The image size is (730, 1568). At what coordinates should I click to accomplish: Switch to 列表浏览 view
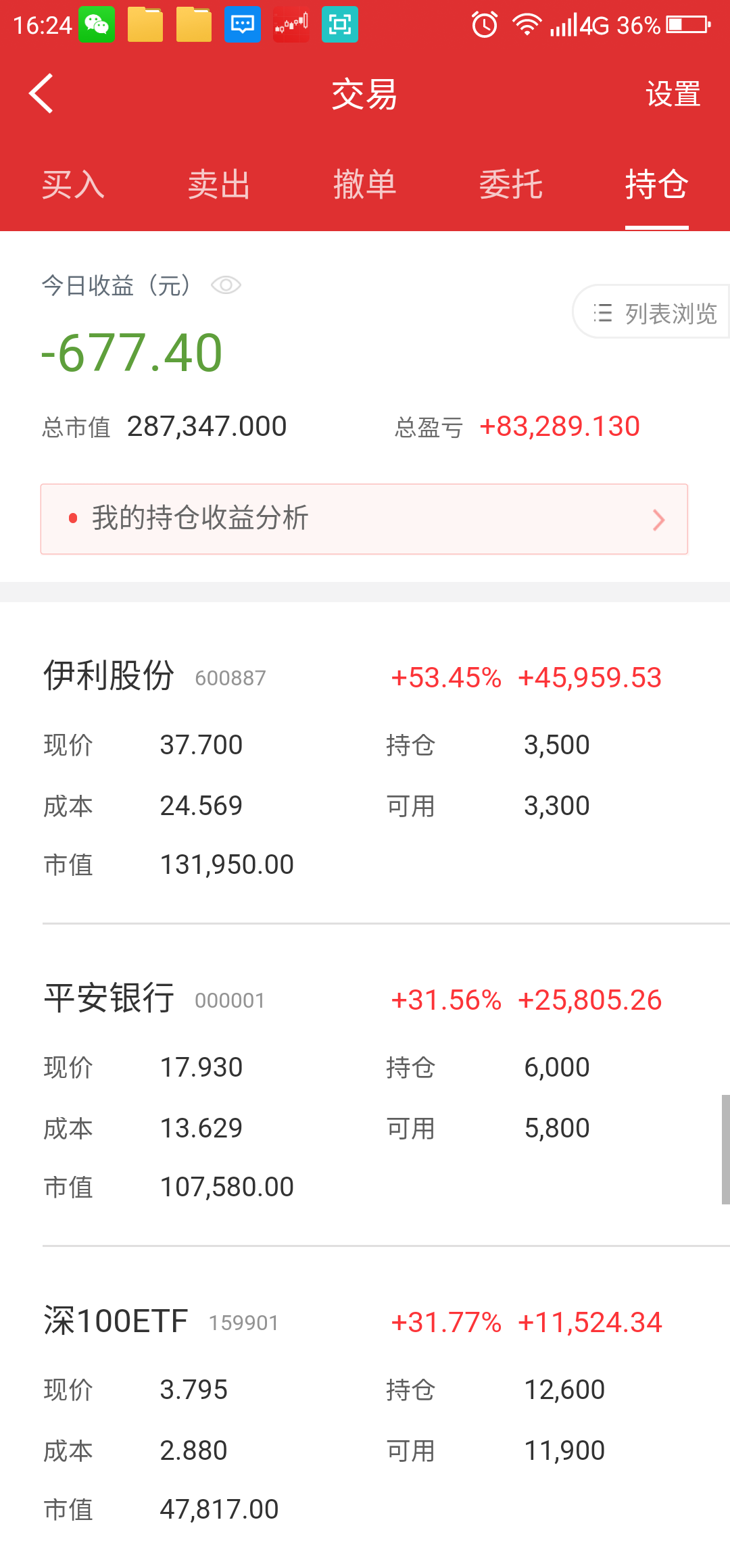[x=653, y=313]
